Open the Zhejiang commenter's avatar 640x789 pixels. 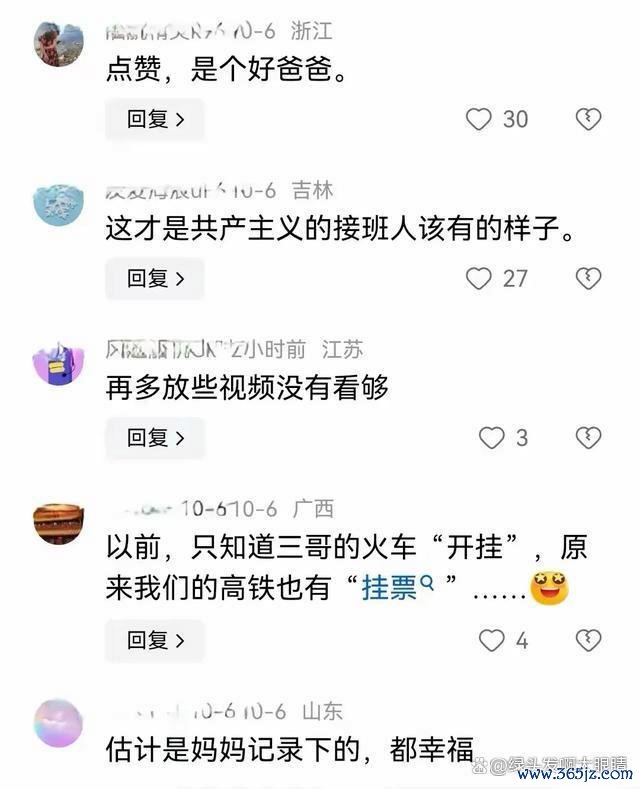pyautogui.click(x=58, y=43)
